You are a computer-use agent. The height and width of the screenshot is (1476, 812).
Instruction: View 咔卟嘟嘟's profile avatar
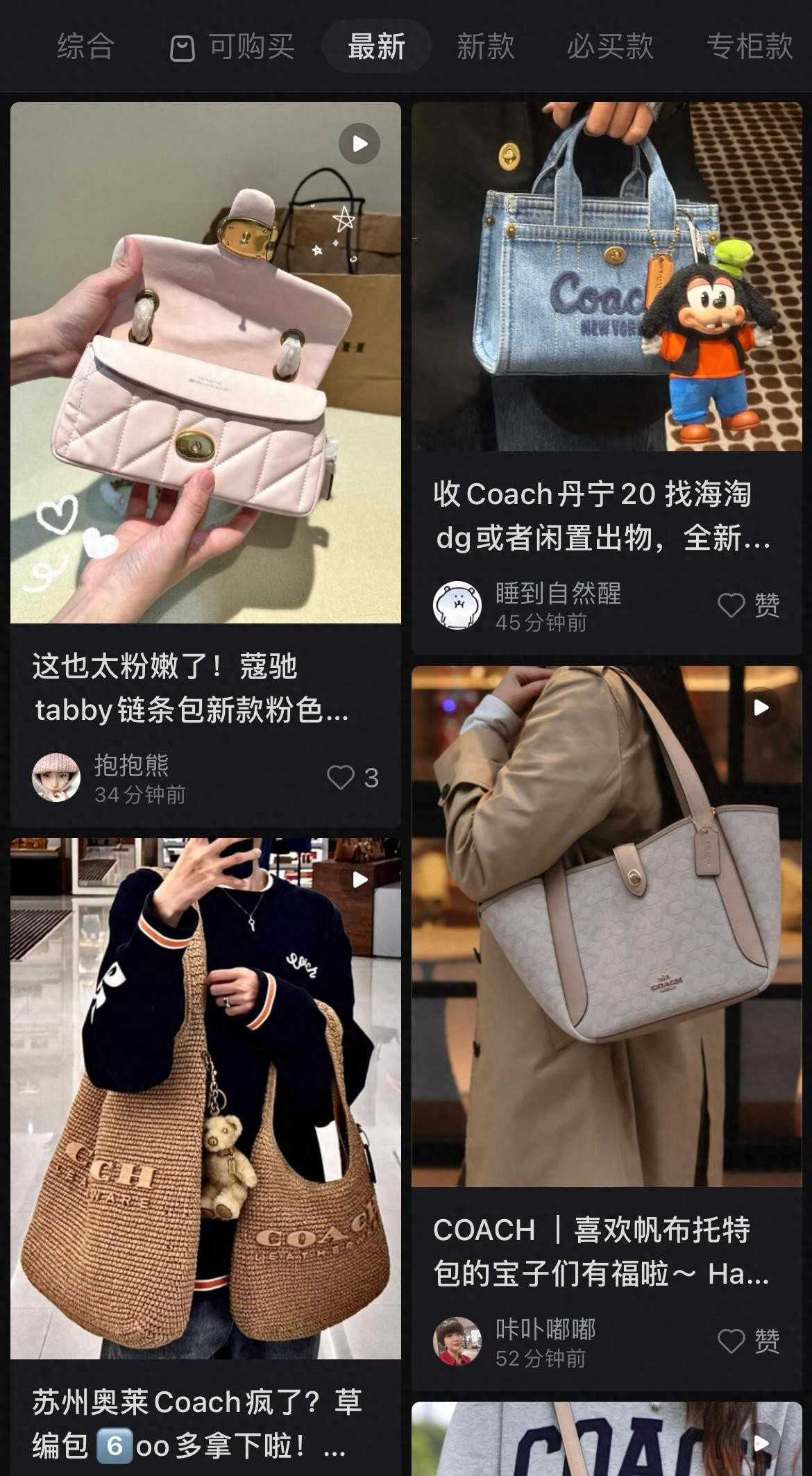457,1341
